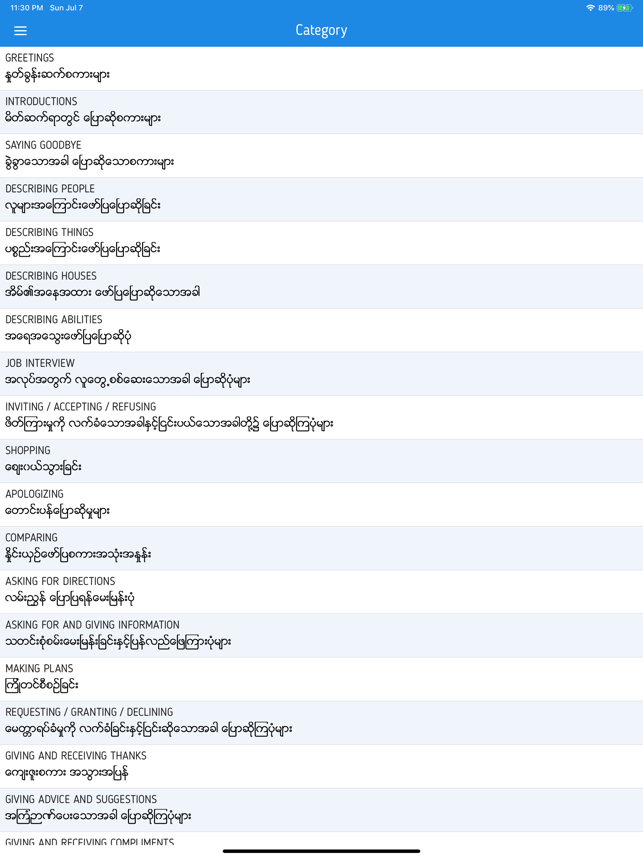Open Giving Advice and Suggestions category
The image size is (643, 858).
click(321, 808)
